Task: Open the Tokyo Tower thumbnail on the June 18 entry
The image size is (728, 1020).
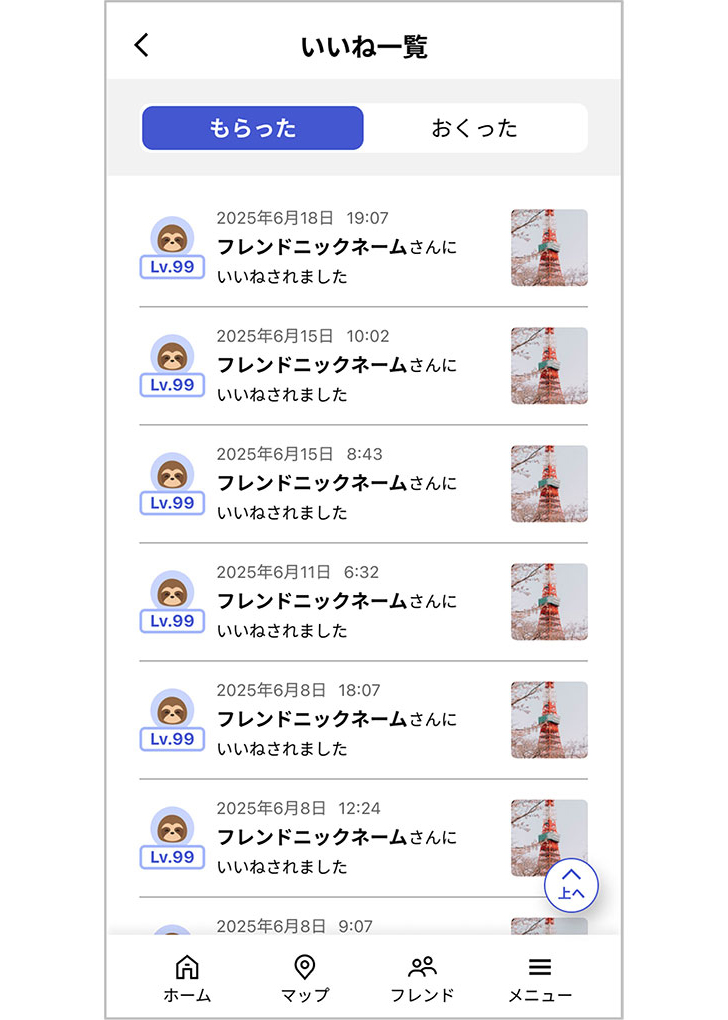Action: (x=549, y=247)
